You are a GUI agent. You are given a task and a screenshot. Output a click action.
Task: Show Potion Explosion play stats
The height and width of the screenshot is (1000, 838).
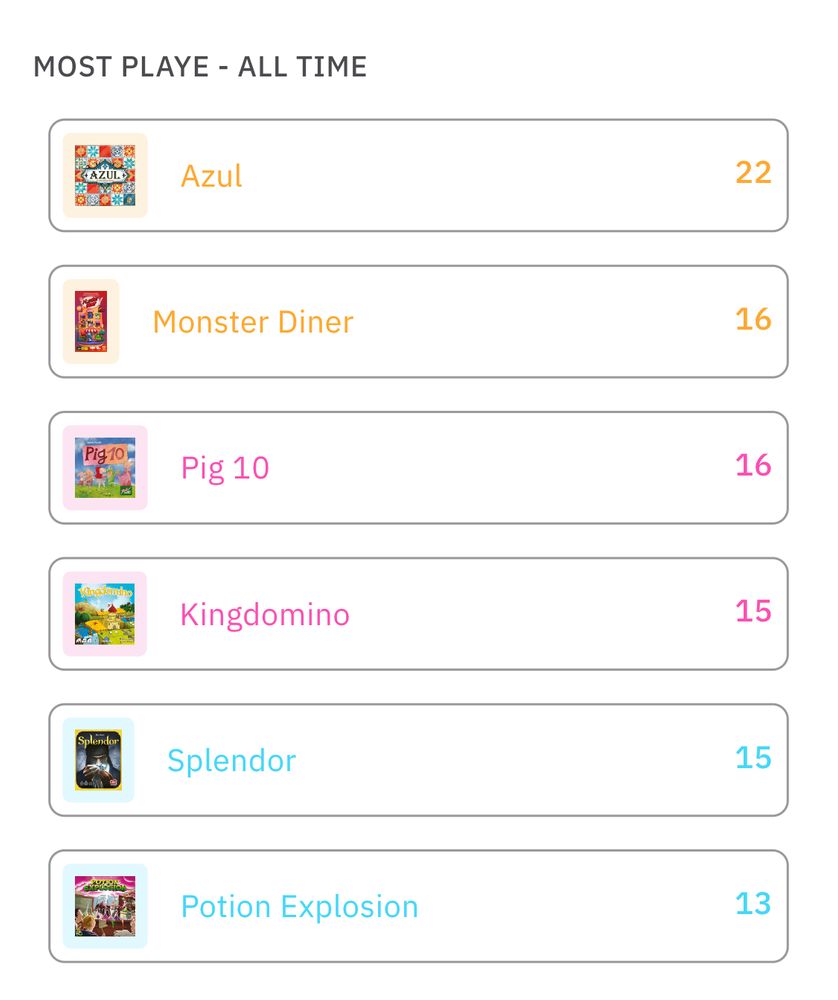pyautogui.click(x=418, y=906)
